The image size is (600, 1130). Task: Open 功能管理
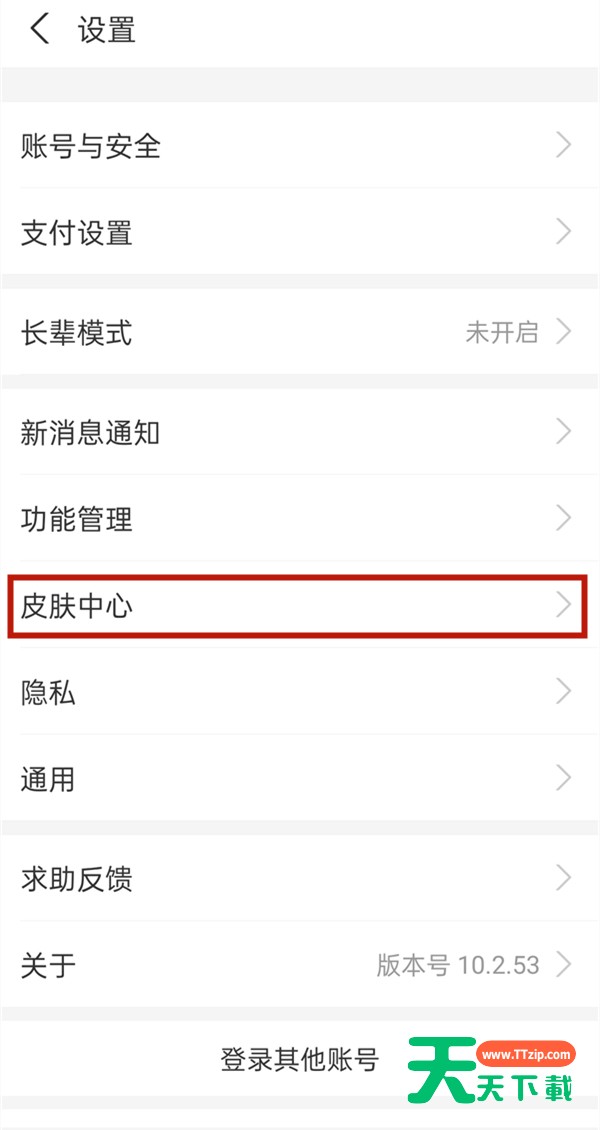coord(300,519)
